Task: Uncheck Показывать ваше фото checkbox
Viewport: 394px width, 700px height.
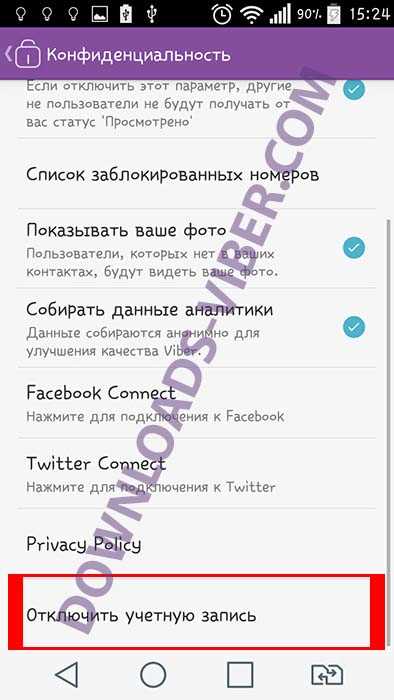Action: [354, 247]
